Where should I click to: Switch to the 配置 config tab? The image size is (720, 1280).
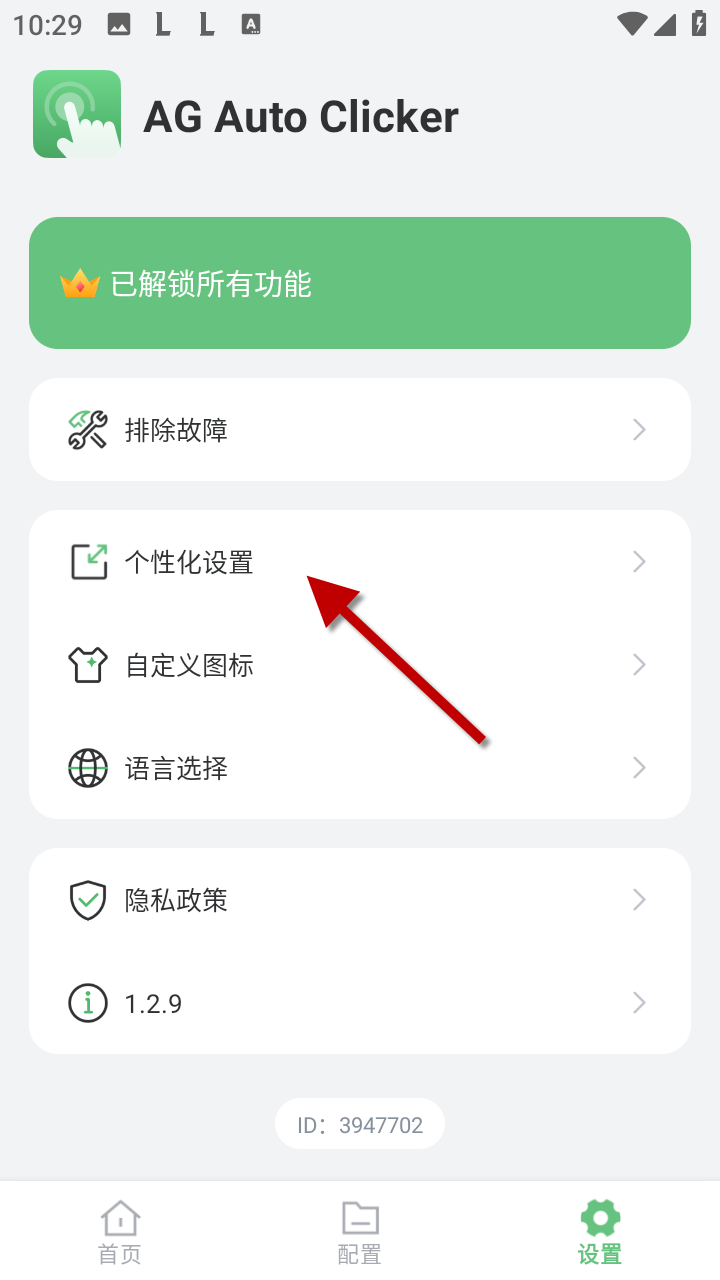coord(360,1232)
